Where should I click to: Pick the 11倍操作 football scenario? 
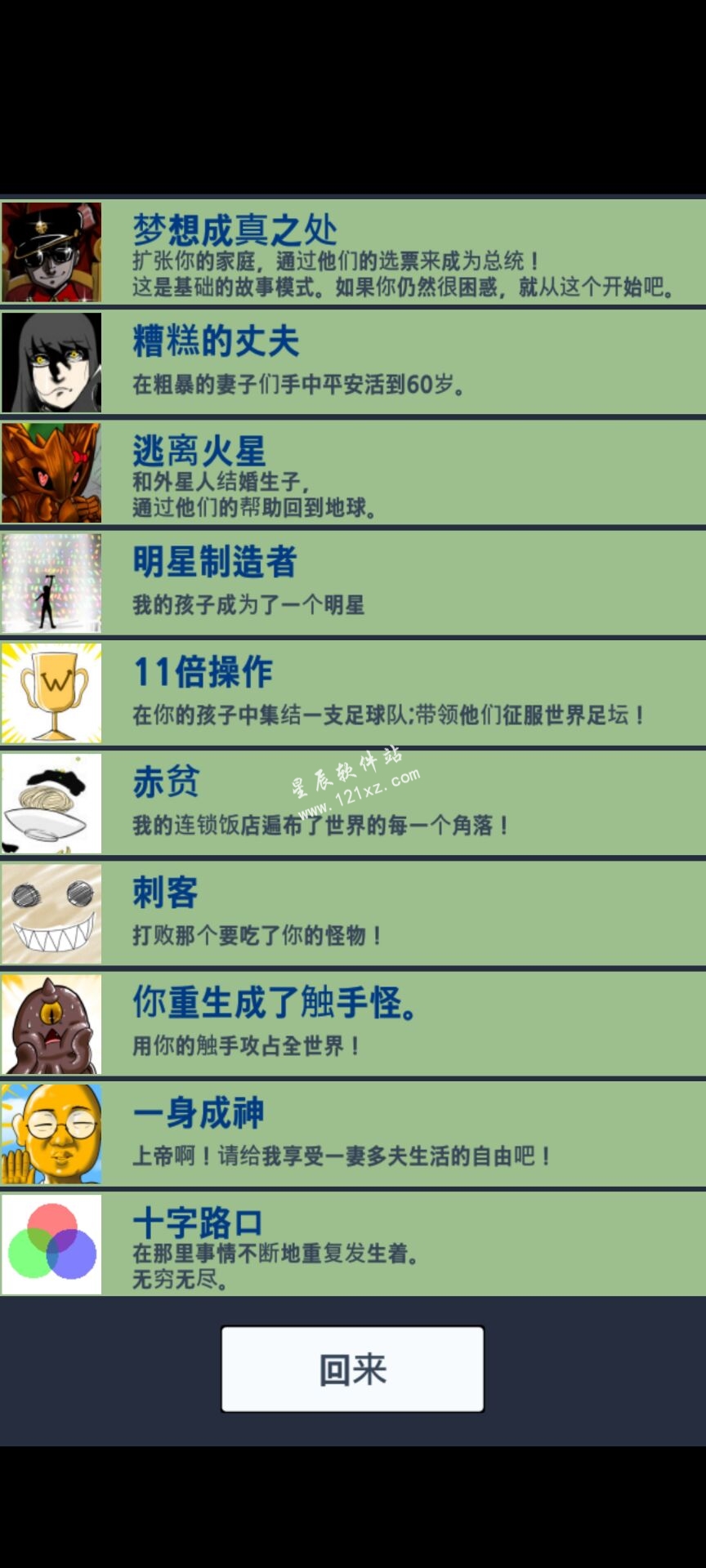tap(353, 693)
